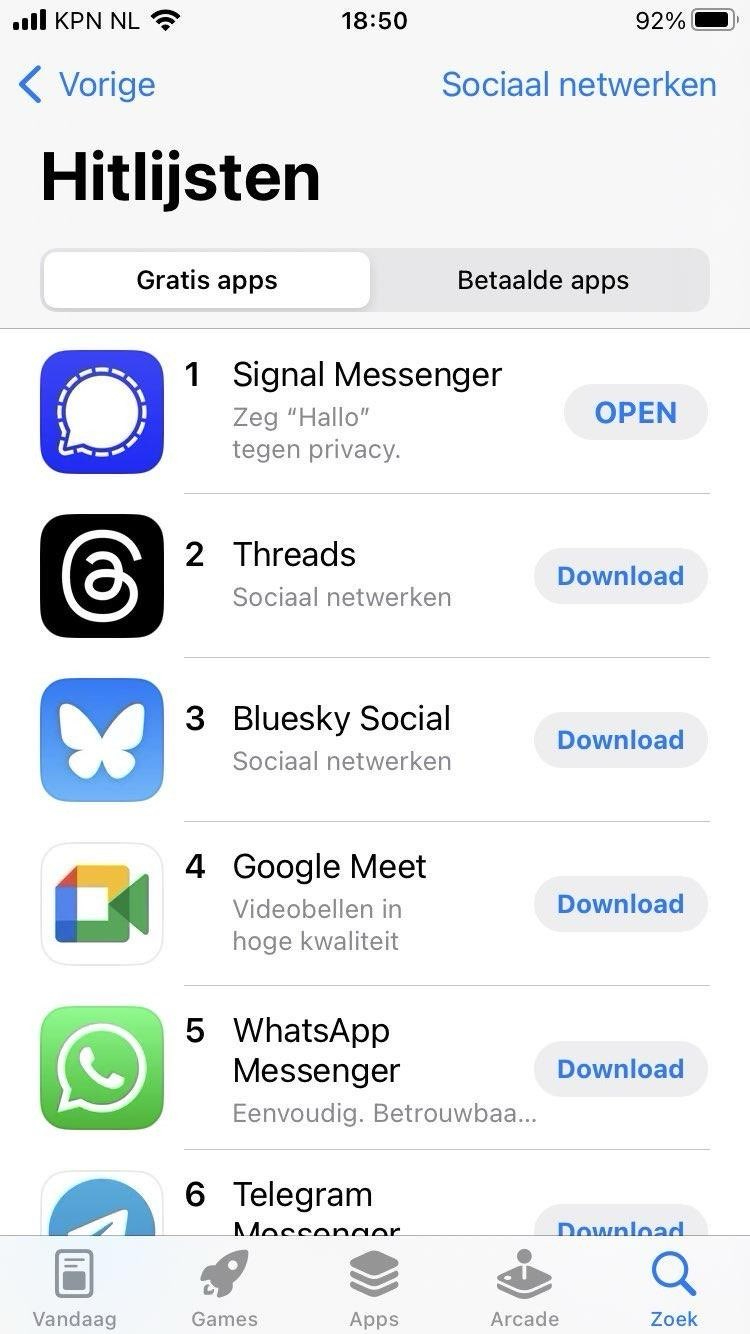Download WhatsApp Messenger
Screen dimensions: 750x1334
tap(620, 1069)
